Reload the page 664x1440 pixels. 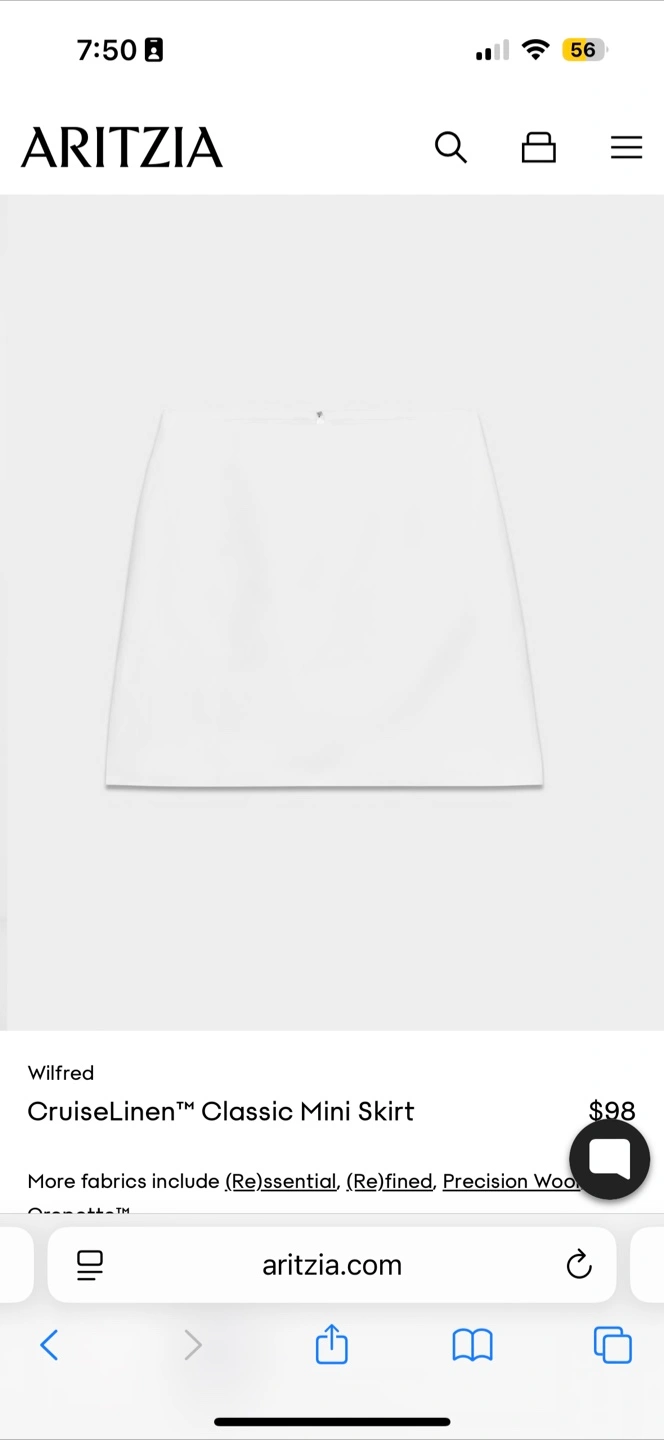tap(579, 1265)
